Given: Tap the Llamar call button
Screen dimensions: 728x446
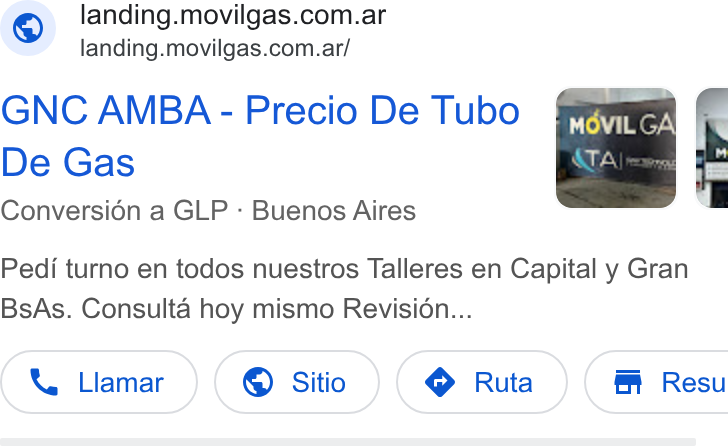Looking at the screenshot, I should coord(99,382).
